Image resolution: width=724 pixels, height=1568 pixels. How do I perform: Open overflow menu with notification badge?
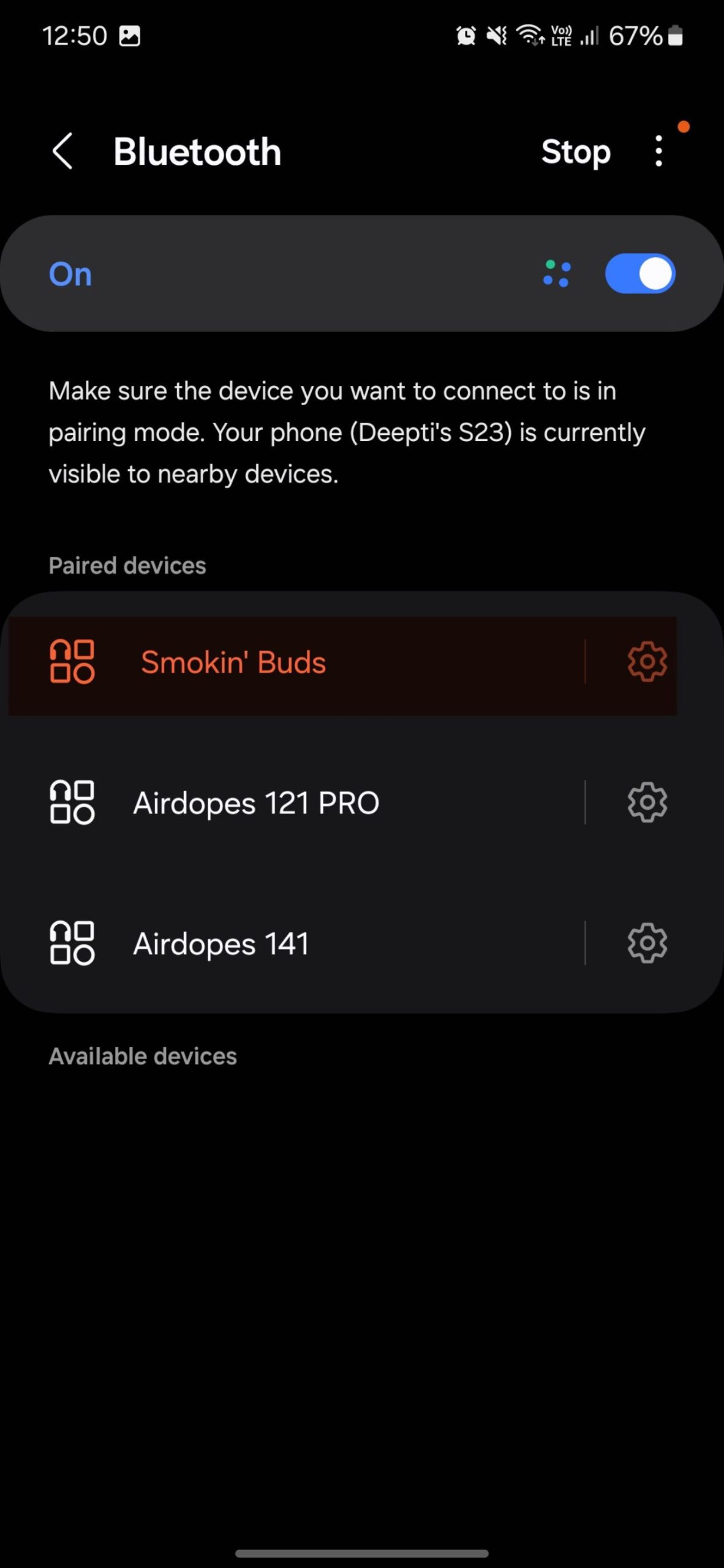(x=658, y=151)
